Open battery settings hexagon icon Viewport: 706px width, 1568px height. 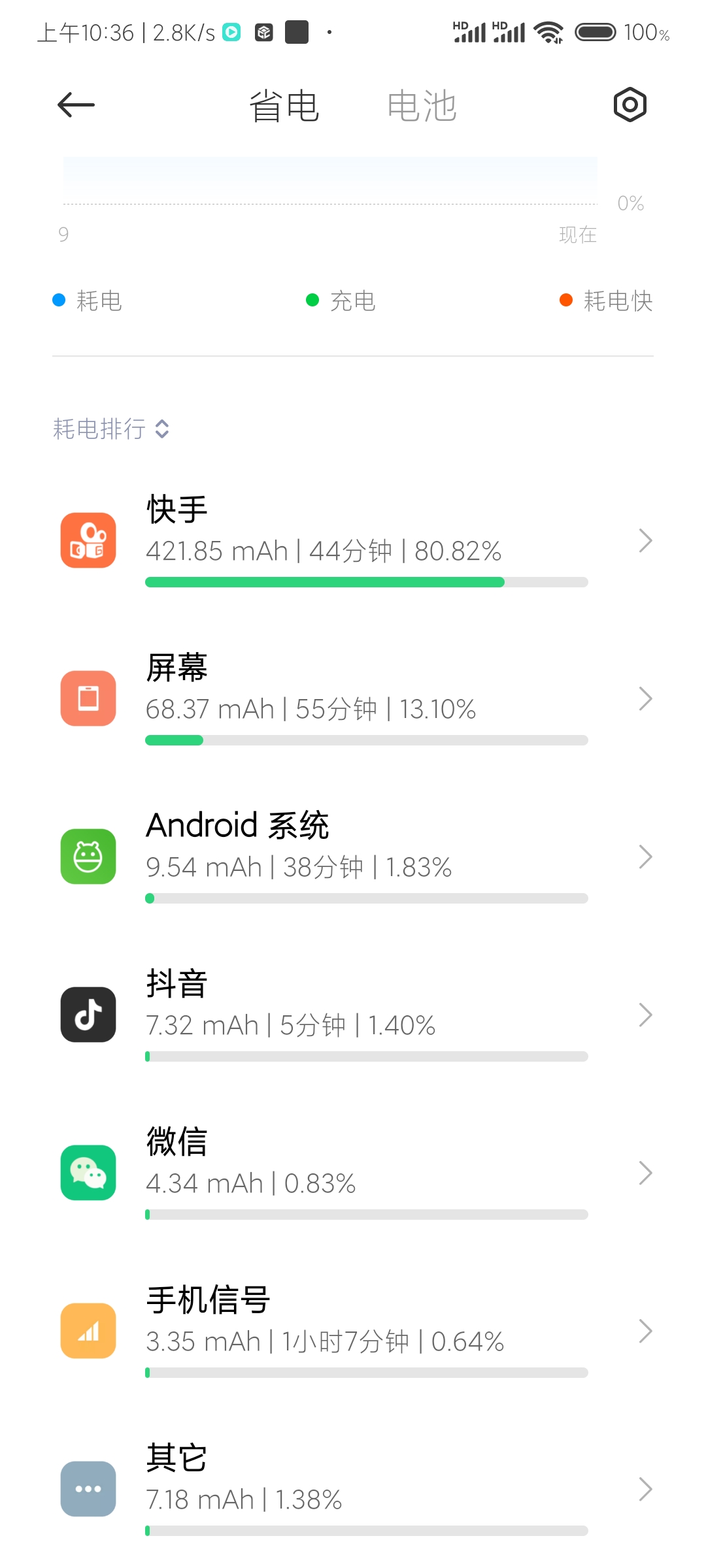630,105
